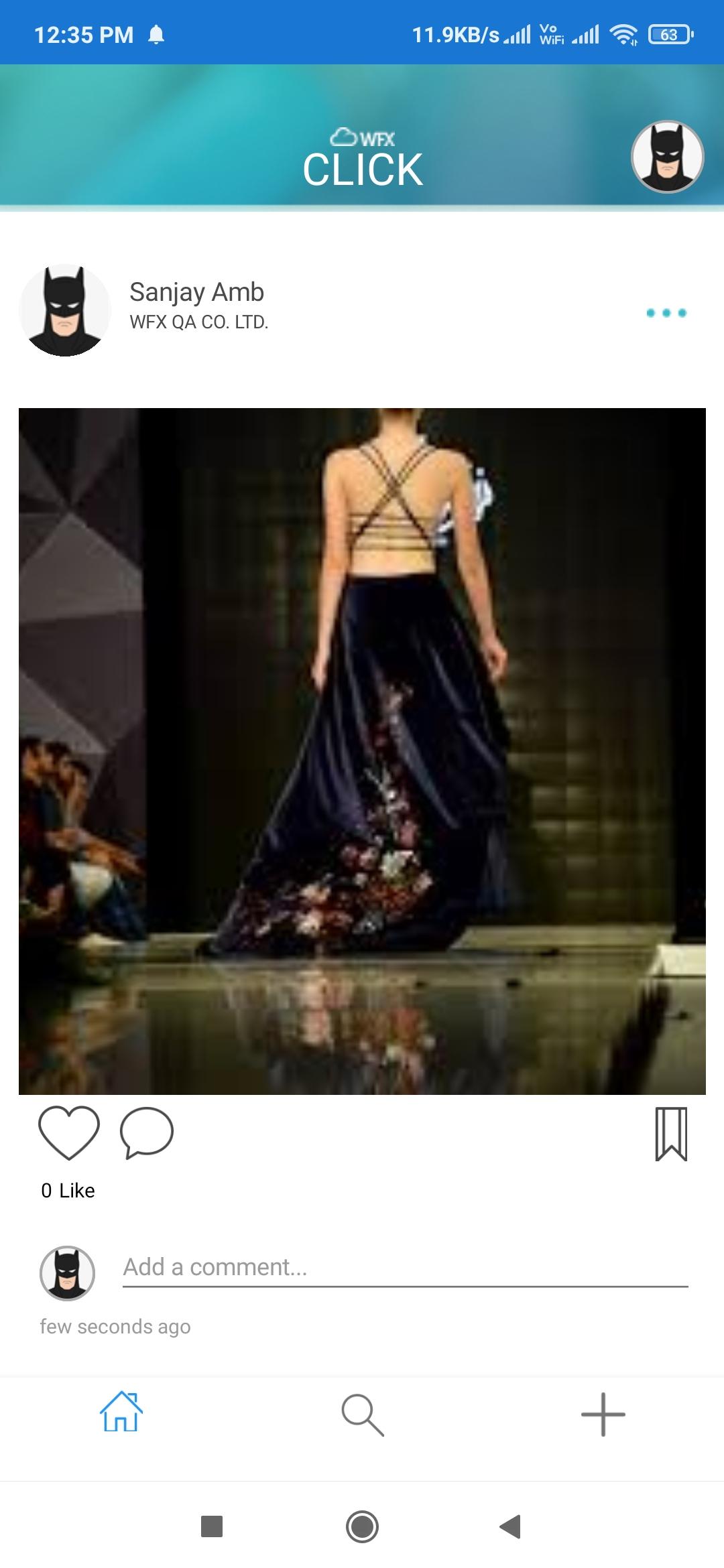
Task: View Sanjay Amb's profile from post header
Action: tap(196, 292)
